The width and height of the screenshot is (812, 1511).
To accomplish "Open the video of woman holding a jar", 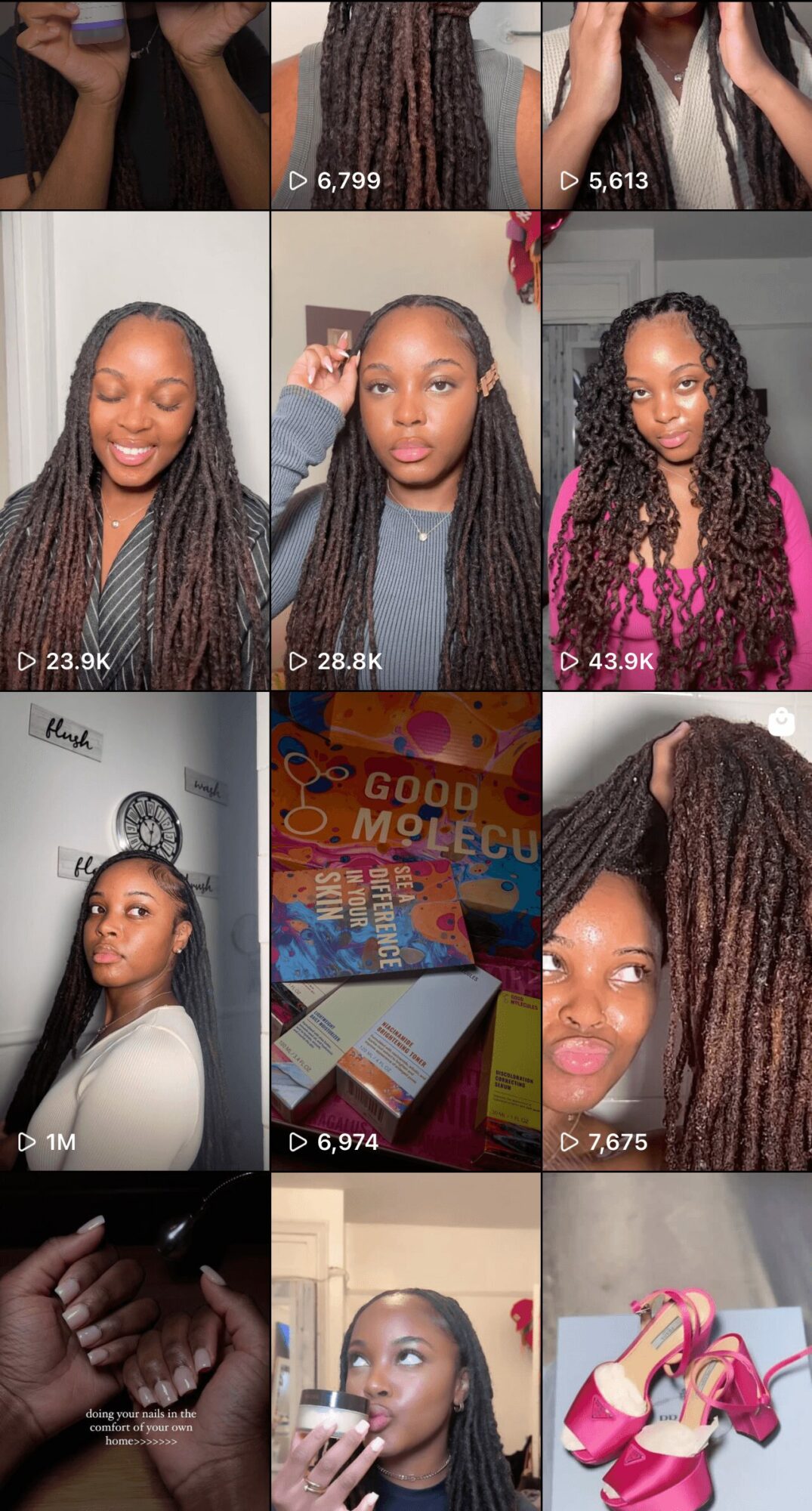I will 406,1341.
